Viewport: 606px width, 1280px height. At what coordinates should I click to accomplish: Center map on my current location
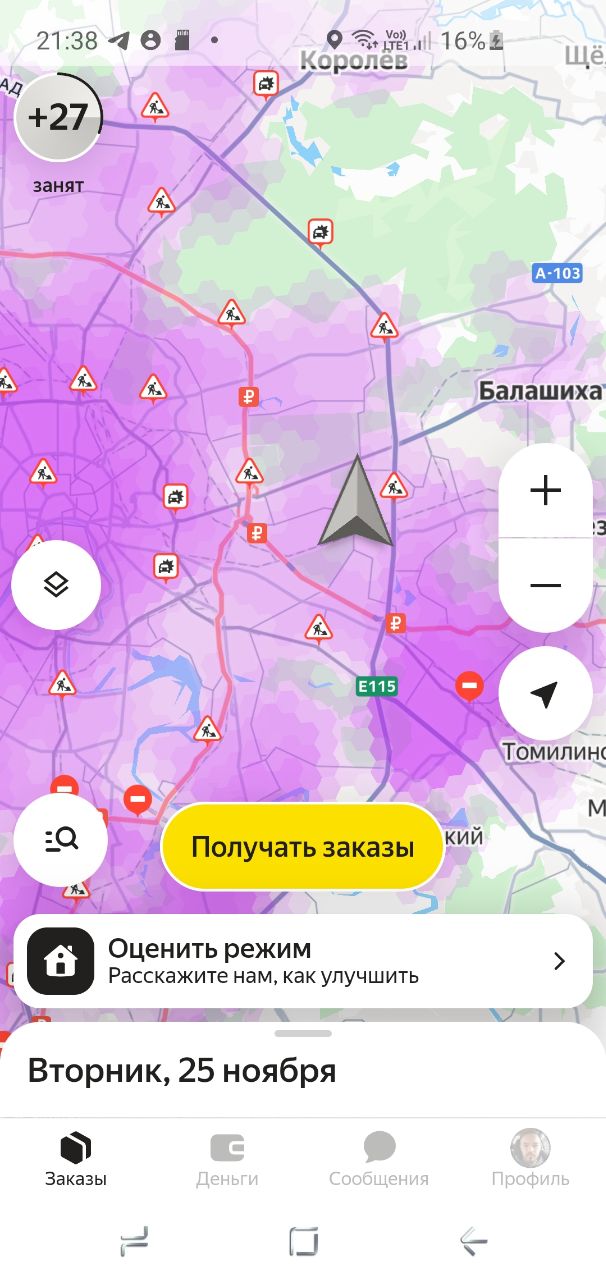(544, 694)
